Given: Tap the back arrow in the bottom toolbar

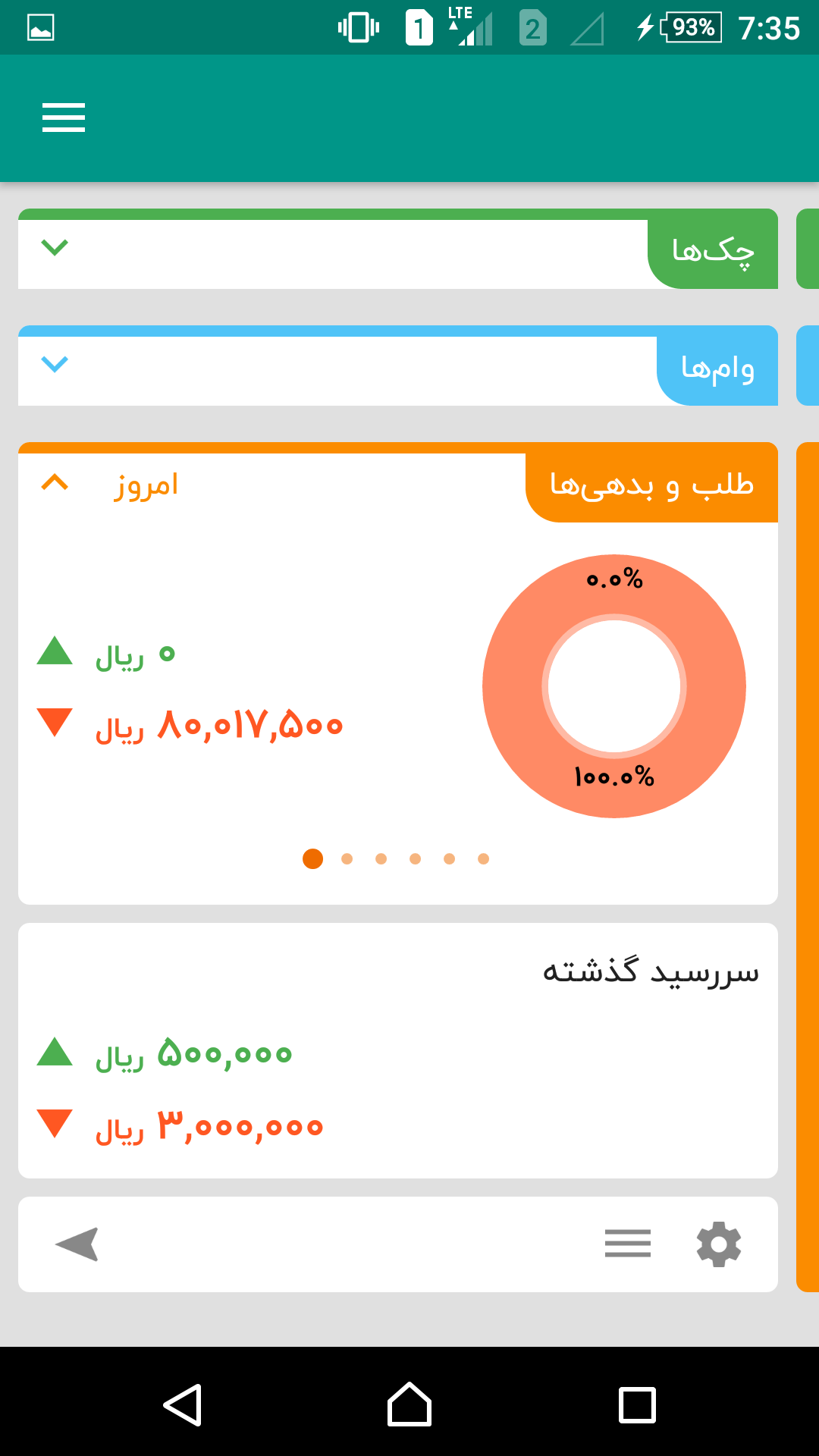Looking at the screenshot, I should click(76, 1244).
